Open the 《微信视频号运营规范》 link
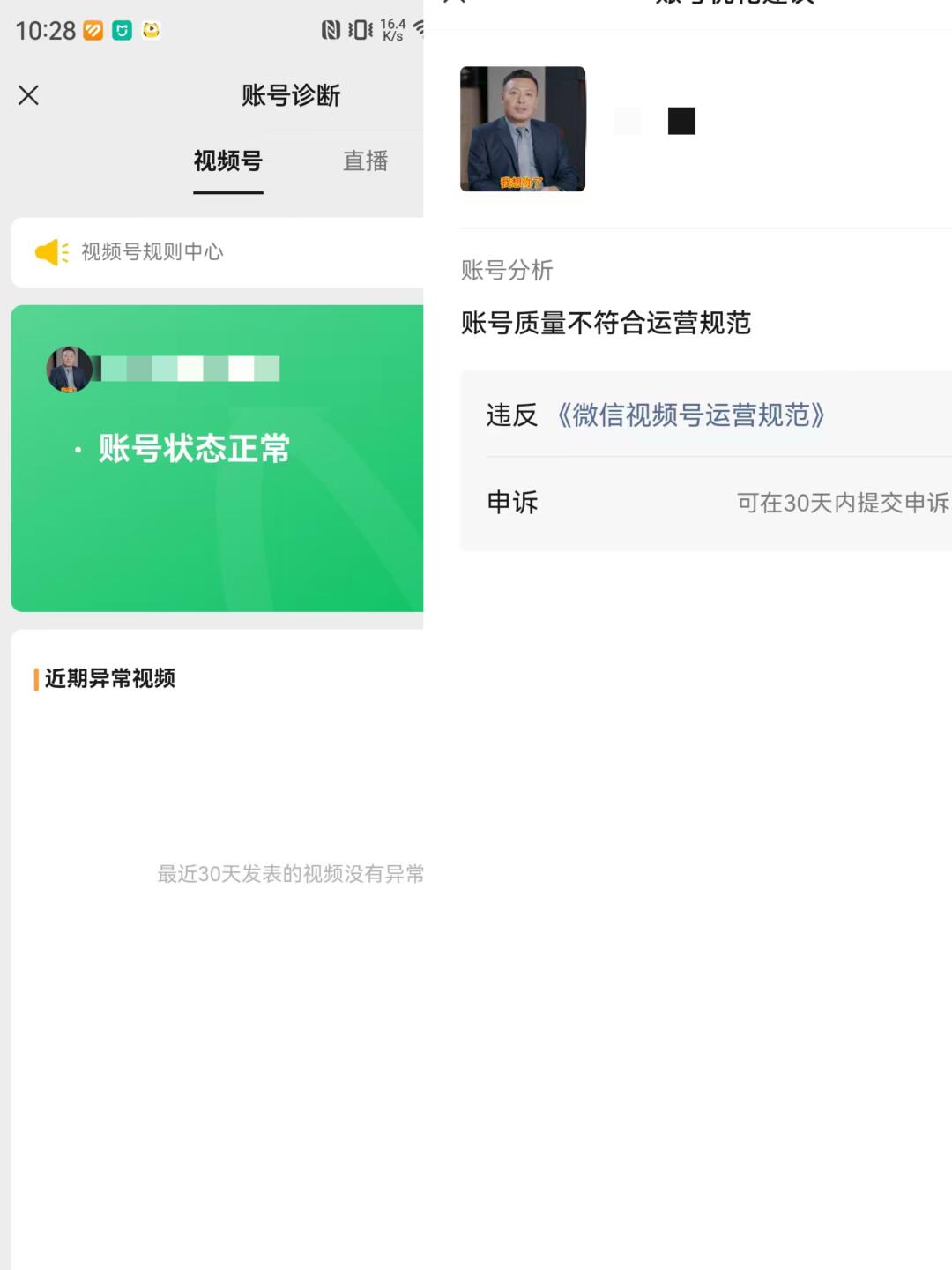Screen dimensions: 952x1270 pos(692,415)
